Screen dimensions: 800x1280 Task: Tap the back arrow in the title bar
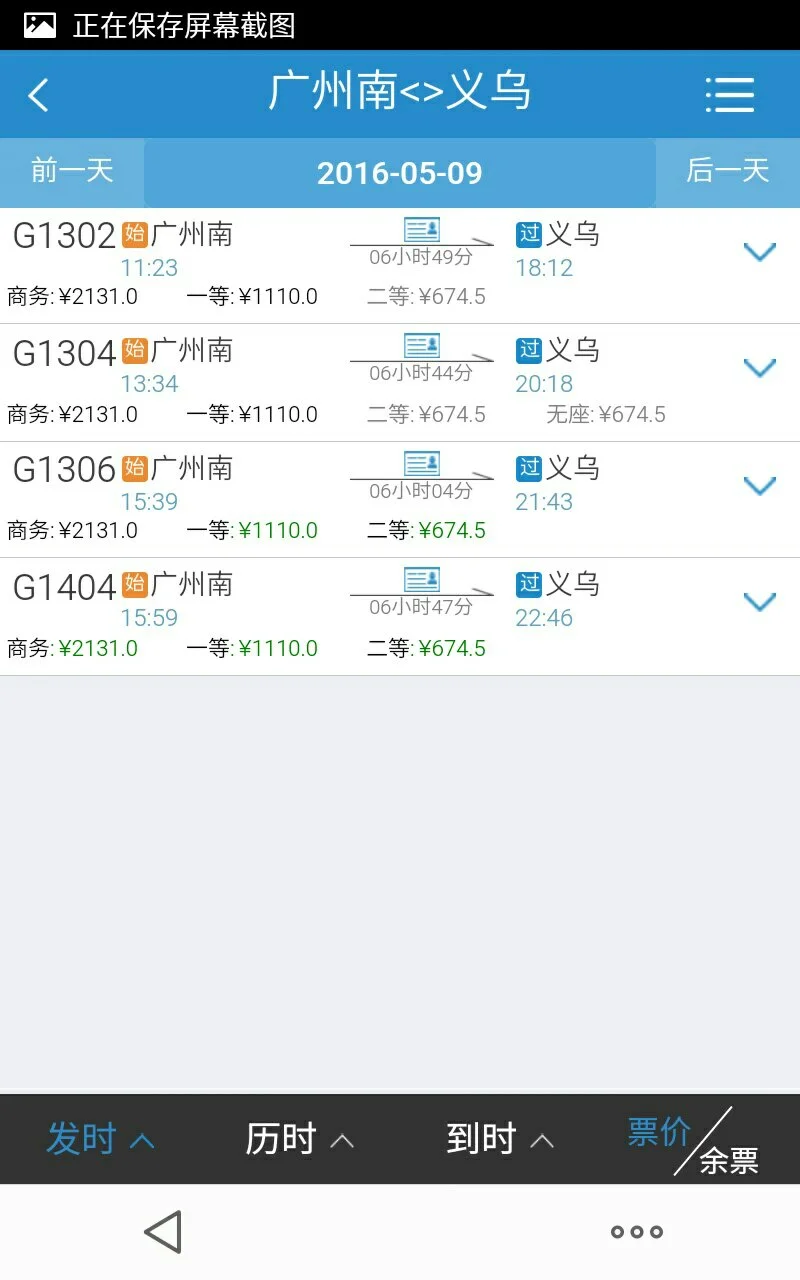click(38, 94)
